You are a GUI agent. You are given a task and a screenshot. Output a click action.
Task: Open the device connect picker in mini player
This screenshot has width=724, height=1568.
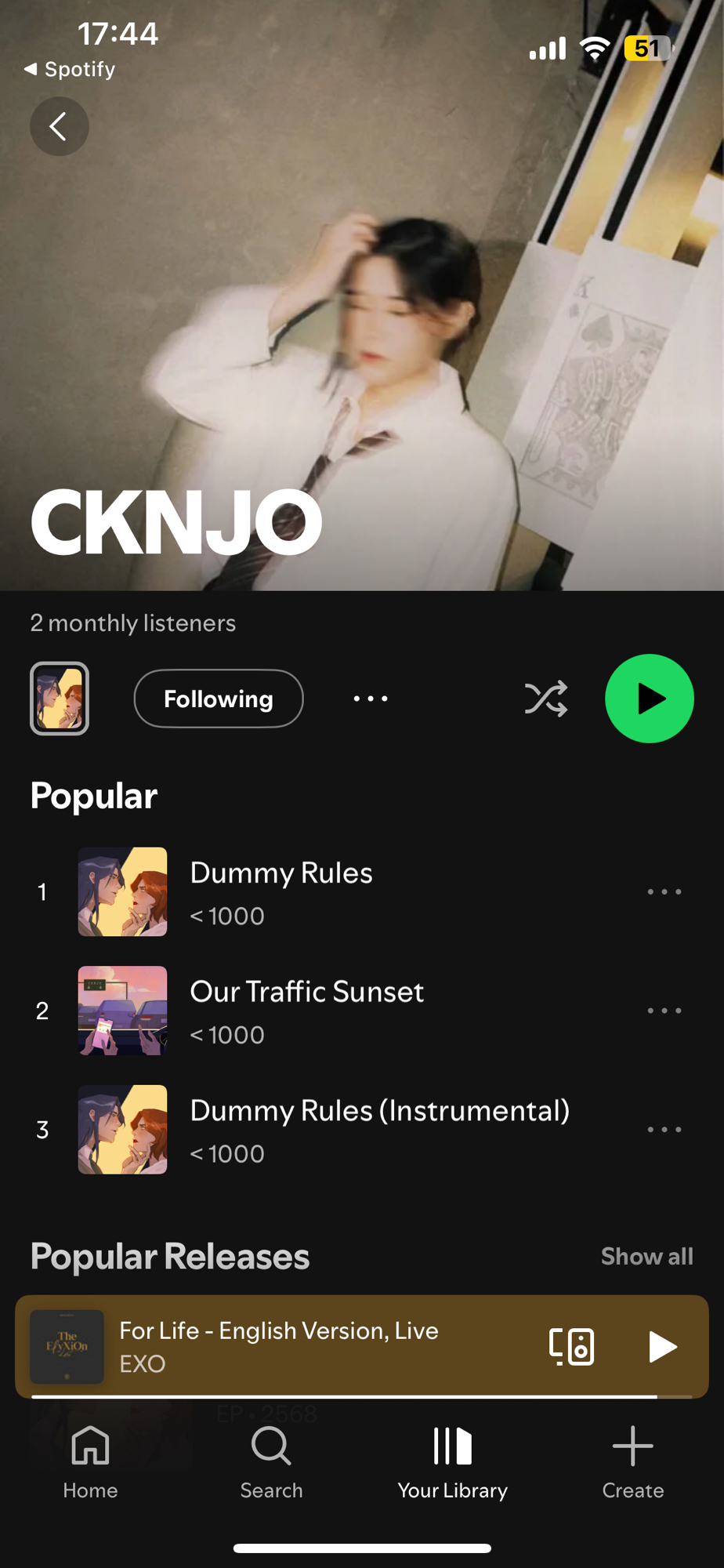(571, 1346)
